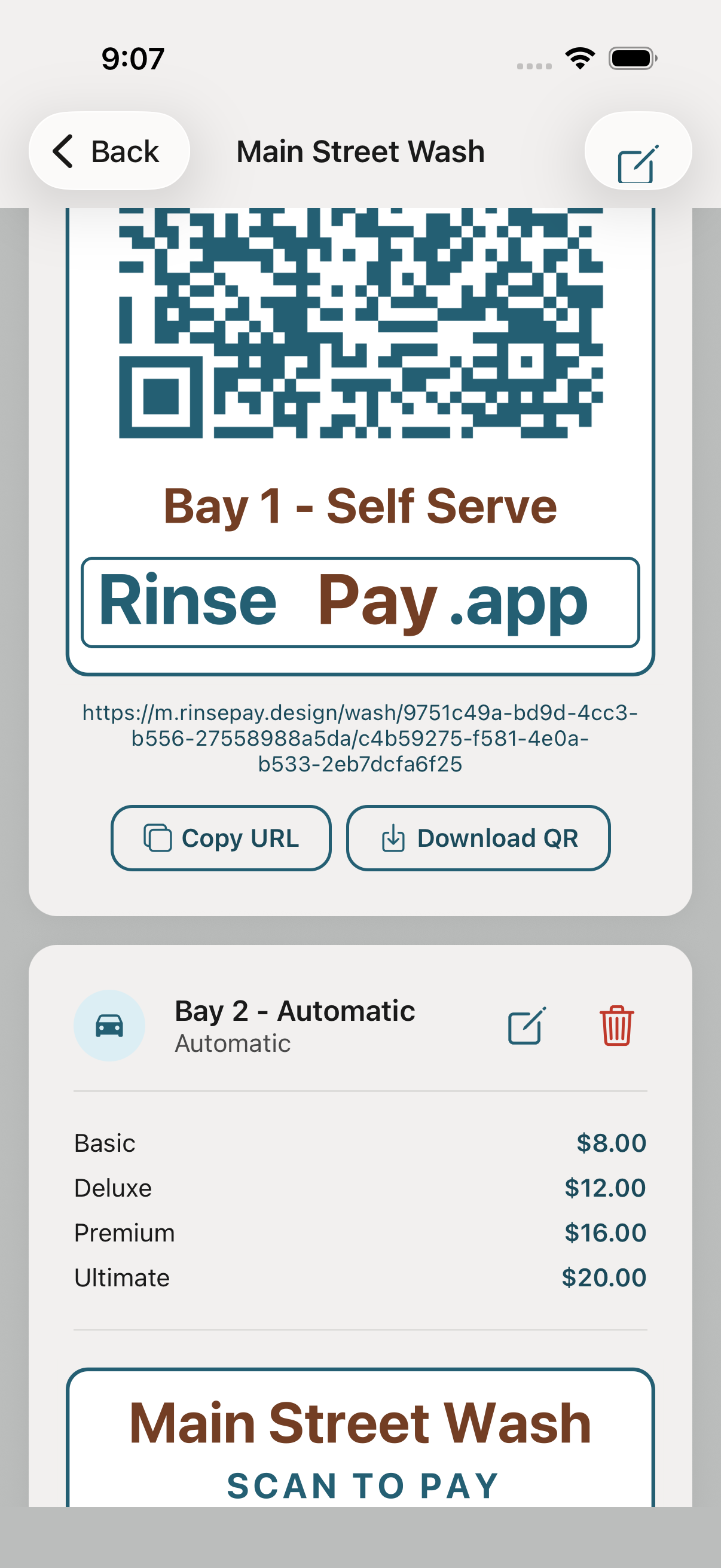Delete Bay 2 using the trash icon
The image size is (721, 1568).
click(616, 1025)
